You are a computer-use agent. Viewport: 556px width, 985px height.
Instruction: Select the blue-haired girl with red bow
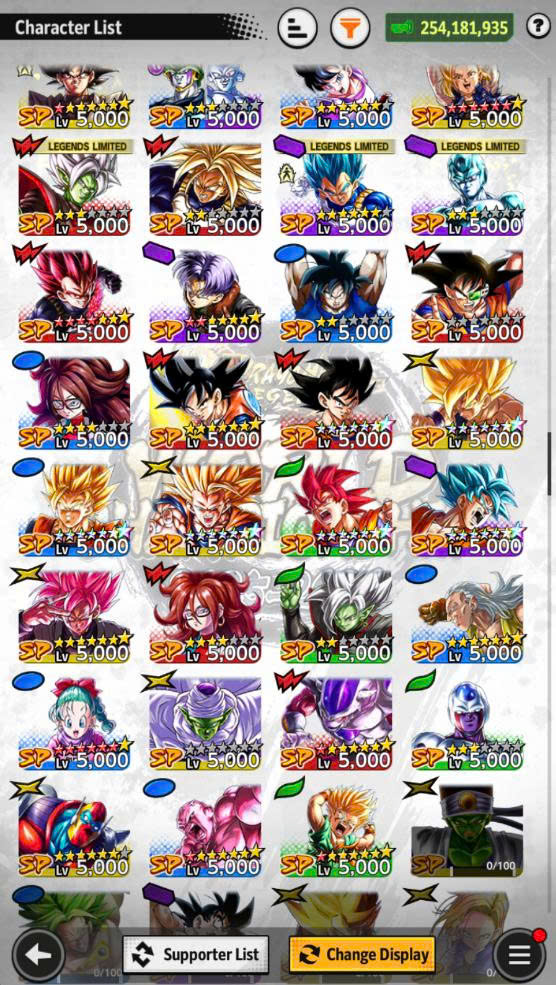(74, 724)
